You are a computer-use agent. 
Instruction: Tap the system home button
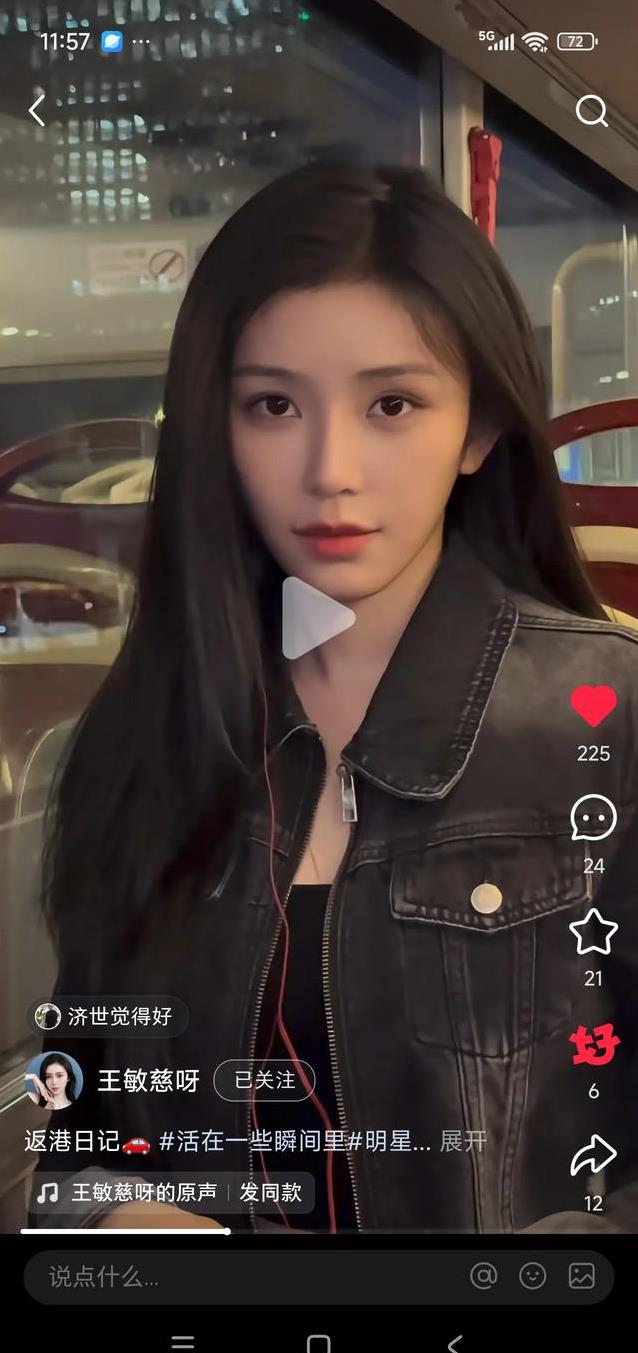(318, 1342)
